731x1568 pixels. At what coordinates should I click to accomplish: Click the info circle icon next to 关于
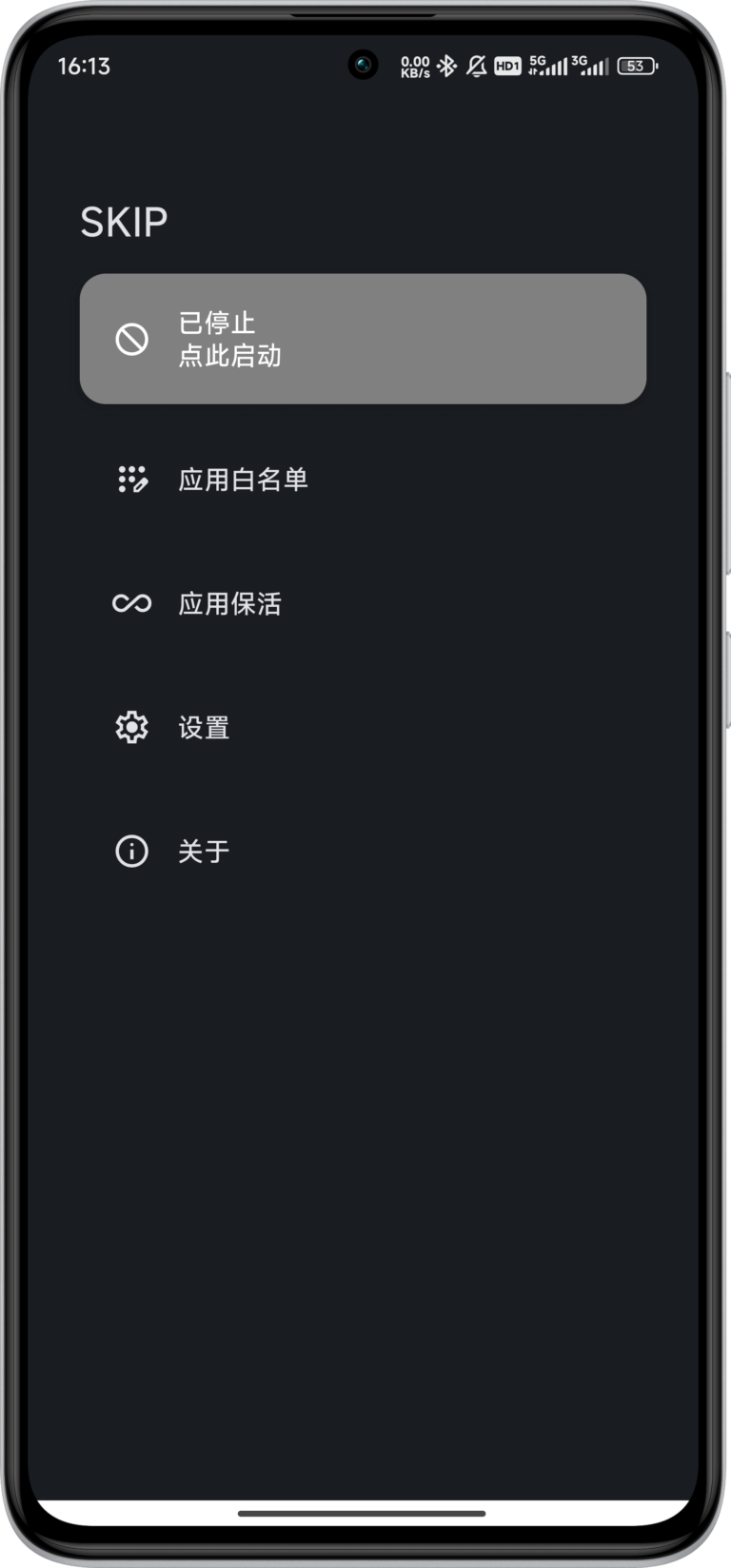tap(132, 853)
